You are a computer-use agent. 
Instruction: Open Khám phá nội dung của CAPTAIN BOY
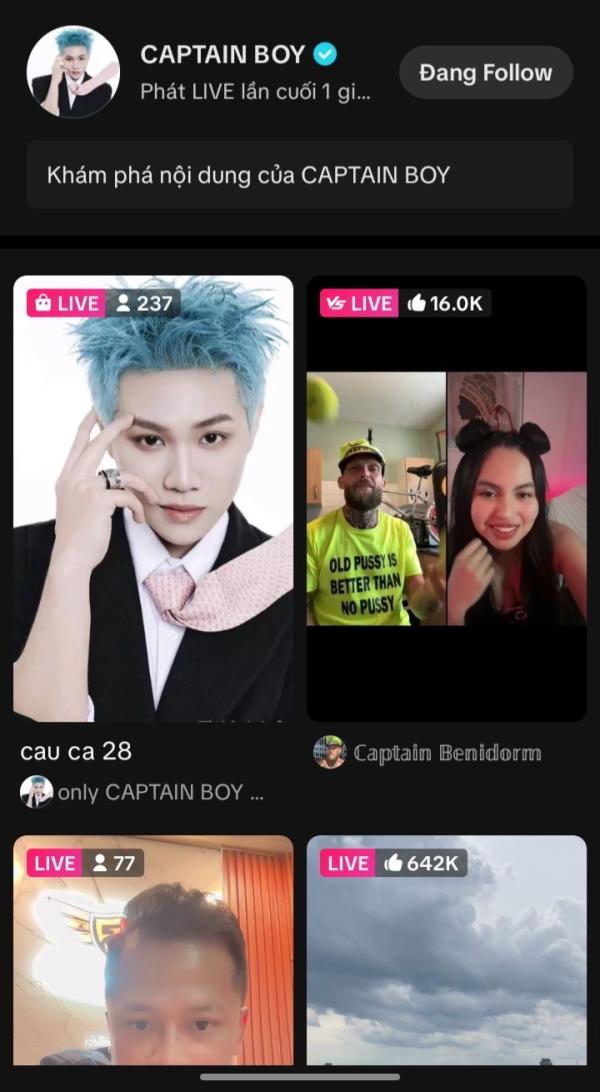coord(300,175)
